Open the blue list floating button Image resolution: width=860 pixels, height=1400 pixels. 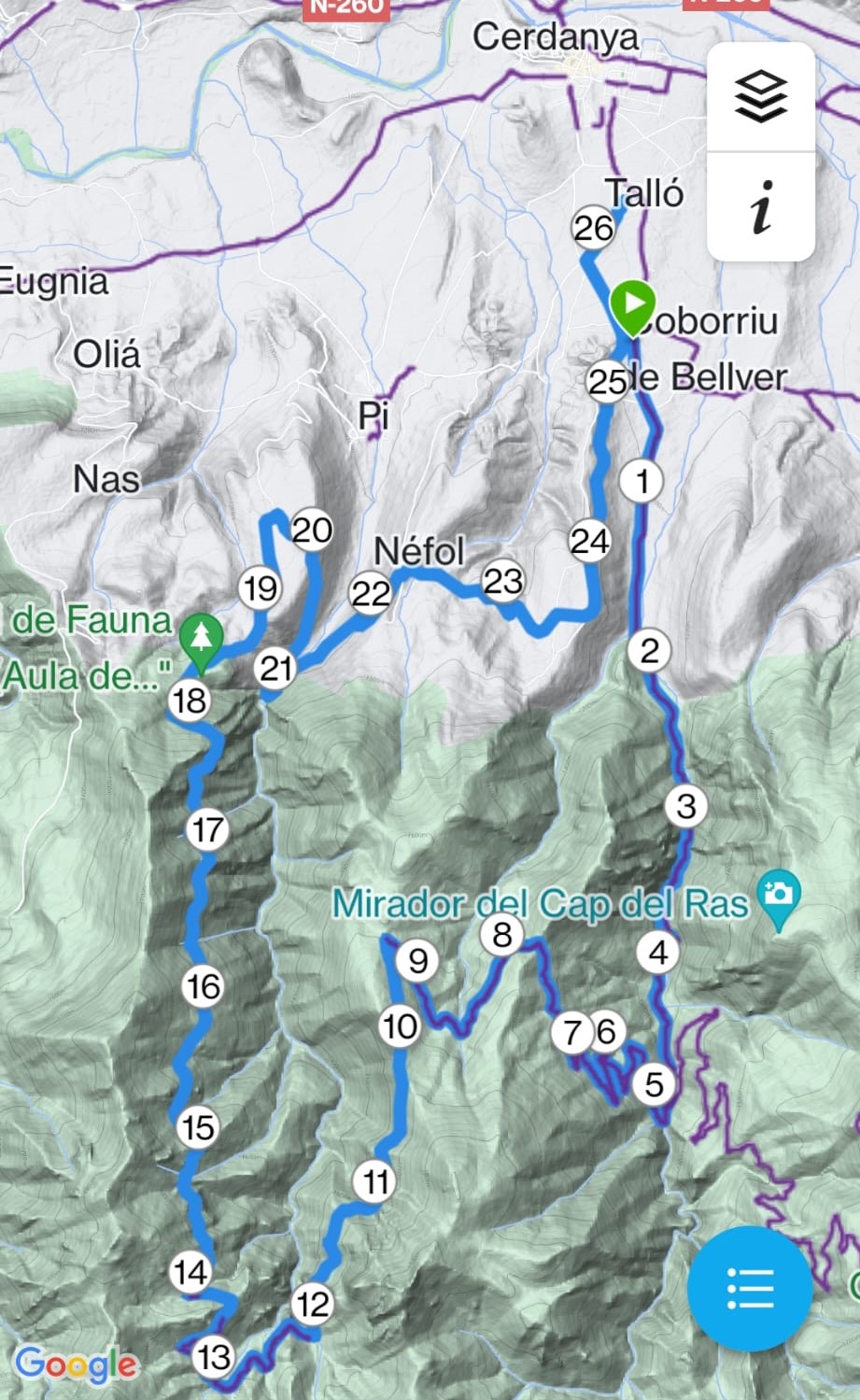[750, 1288]
